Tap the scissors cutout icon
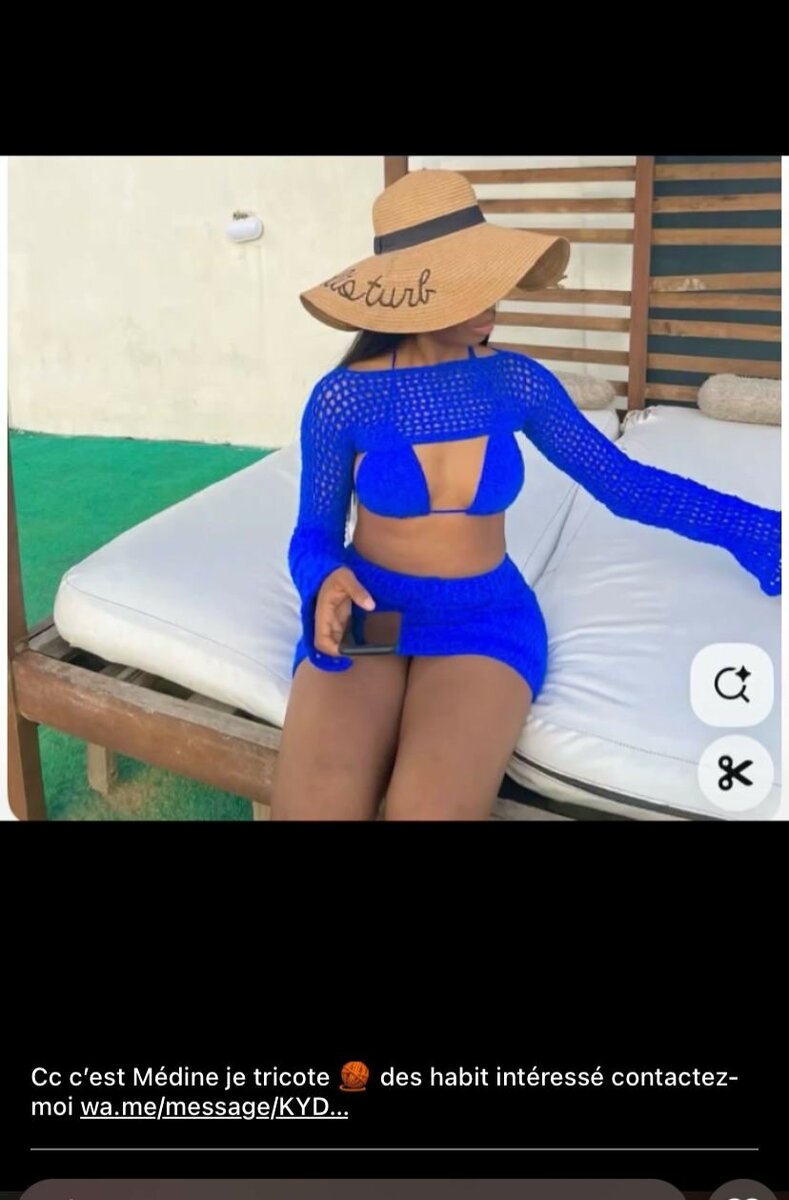 [x=734, y=772]
